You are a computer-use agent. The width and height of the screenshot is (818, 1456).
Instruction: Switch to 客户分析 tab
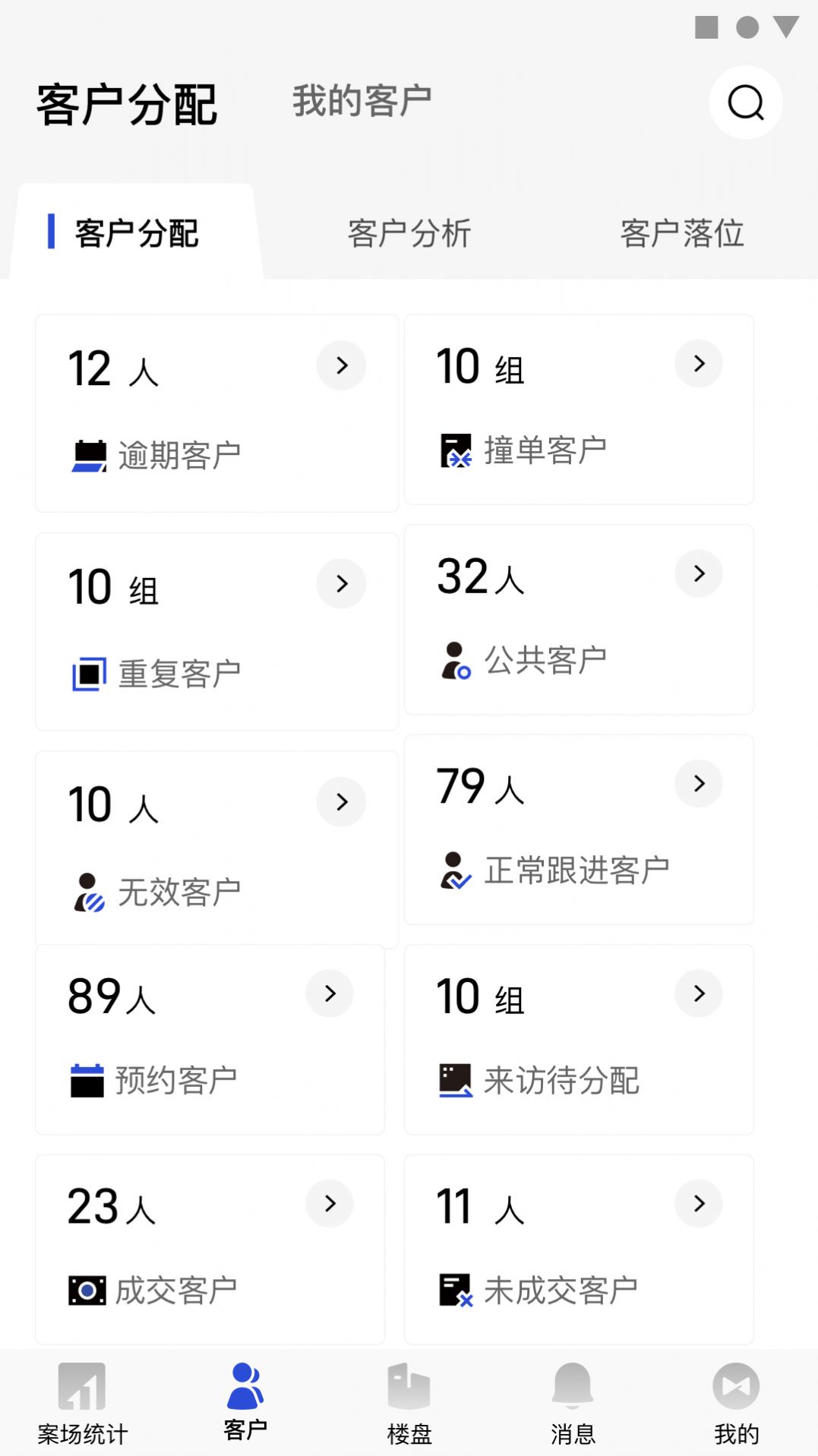click(409, 233)
